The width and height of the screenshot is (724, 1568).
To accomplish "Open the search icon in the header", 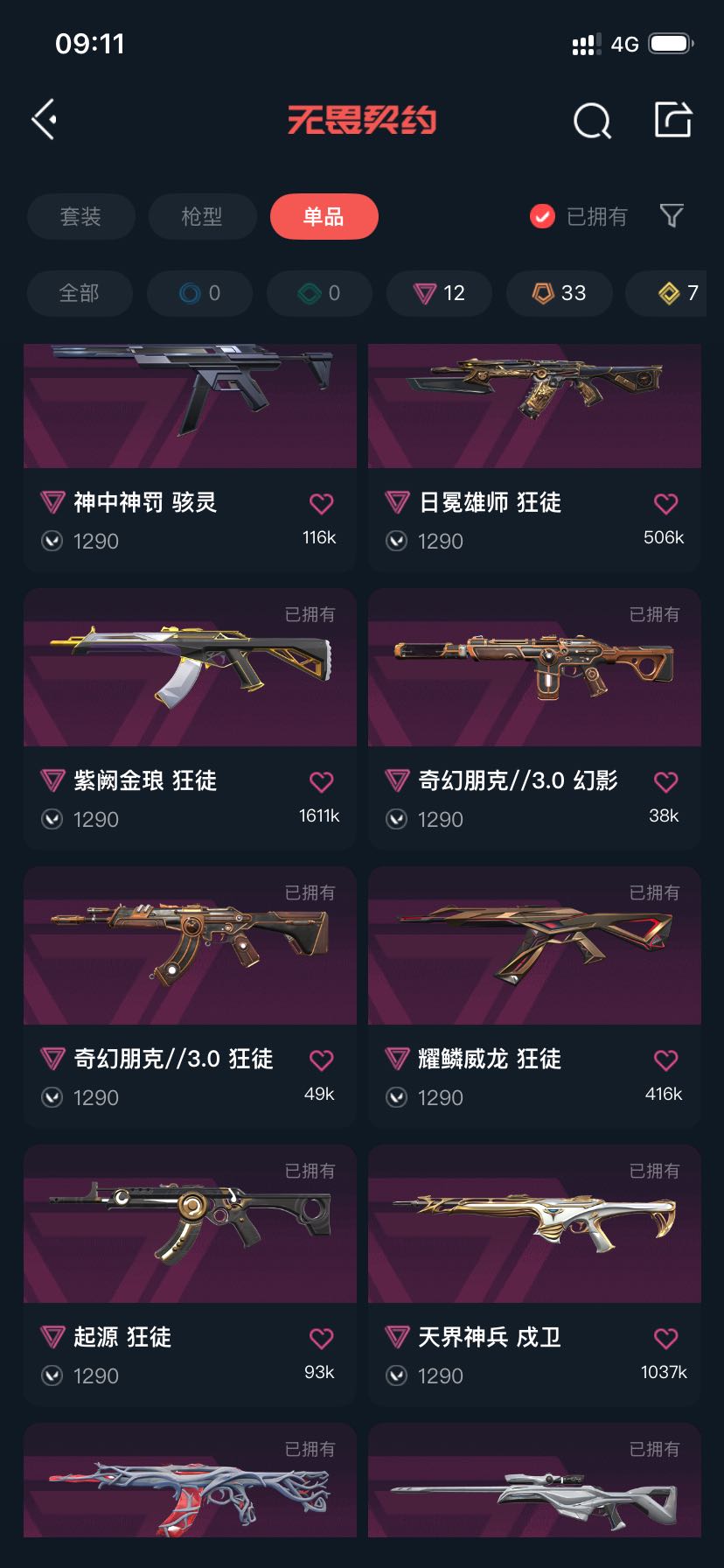I will (592, 121).
